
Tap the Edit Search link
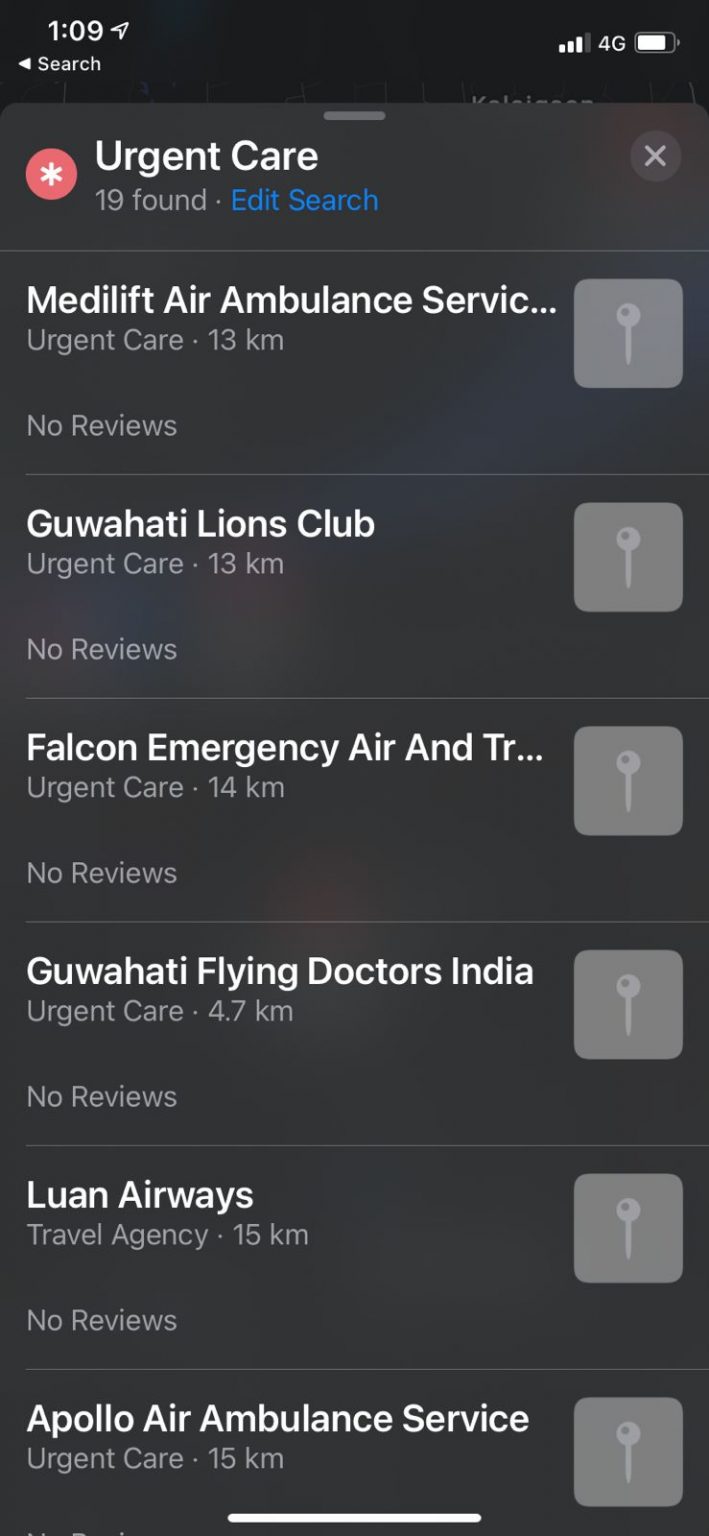304,200
